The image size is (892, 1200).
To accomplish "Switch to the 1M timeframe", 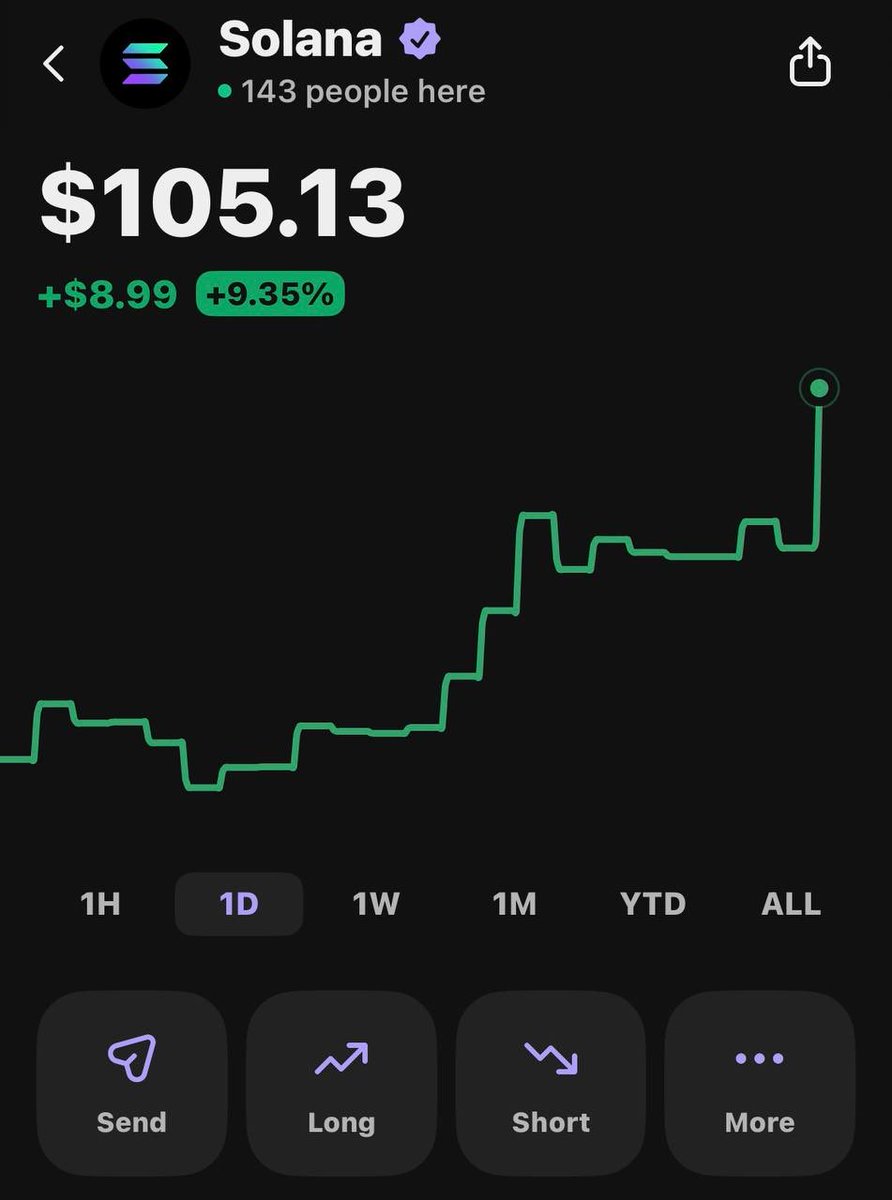I will point(514,904).
